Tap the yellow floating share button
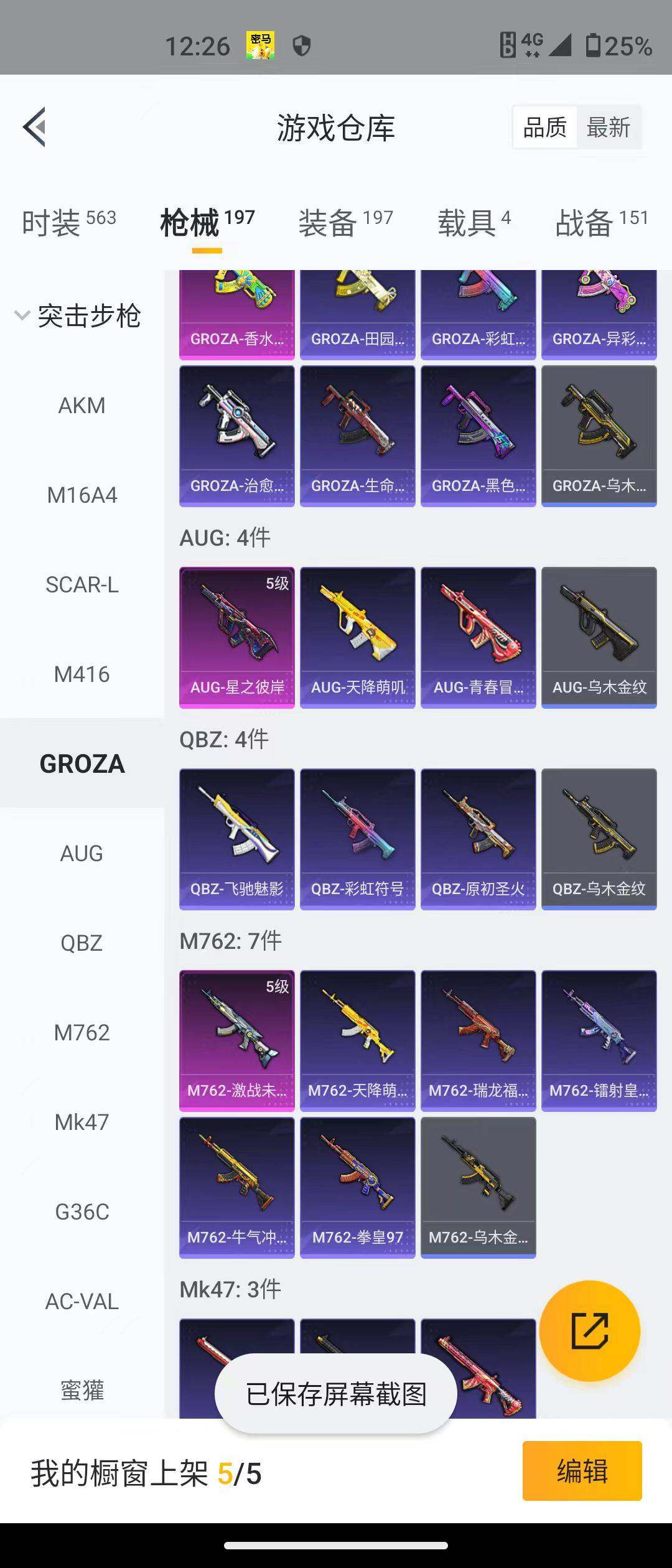 [x=589, y=1331]
